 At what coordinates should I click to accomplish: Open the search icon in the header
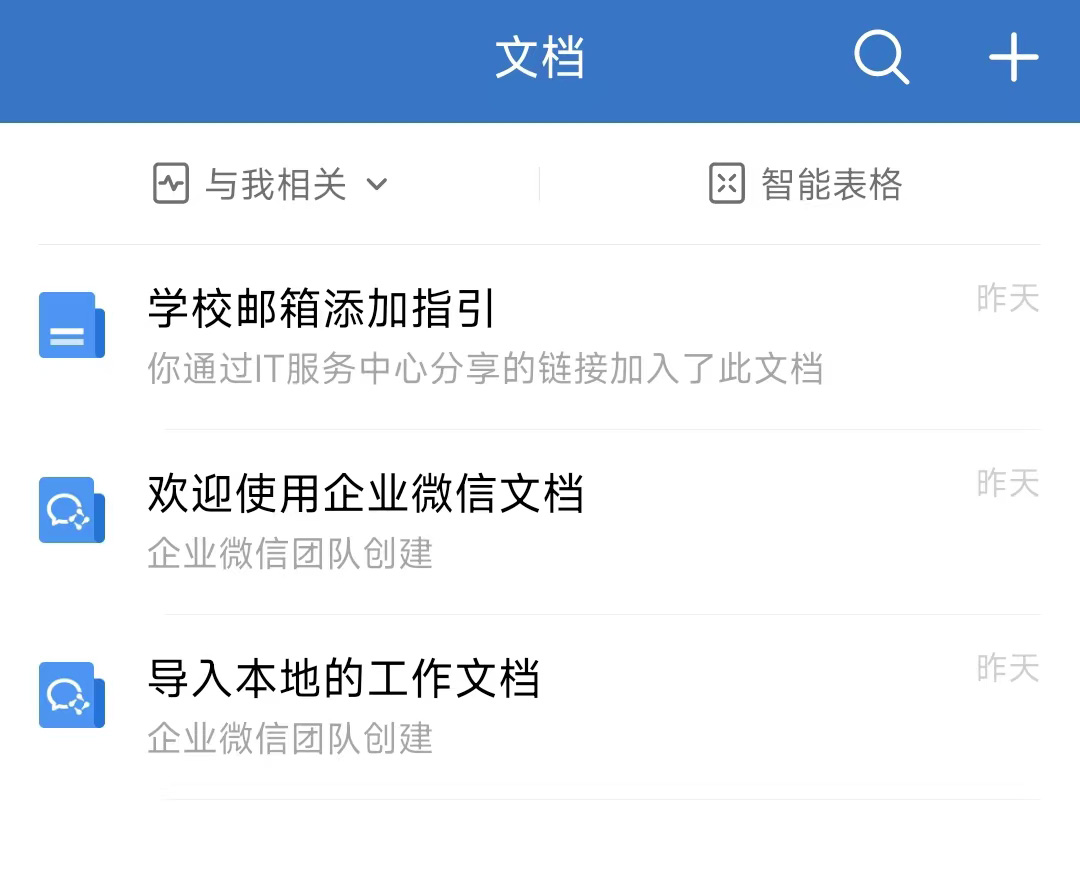pyautogui.click(x=881, y=57)
